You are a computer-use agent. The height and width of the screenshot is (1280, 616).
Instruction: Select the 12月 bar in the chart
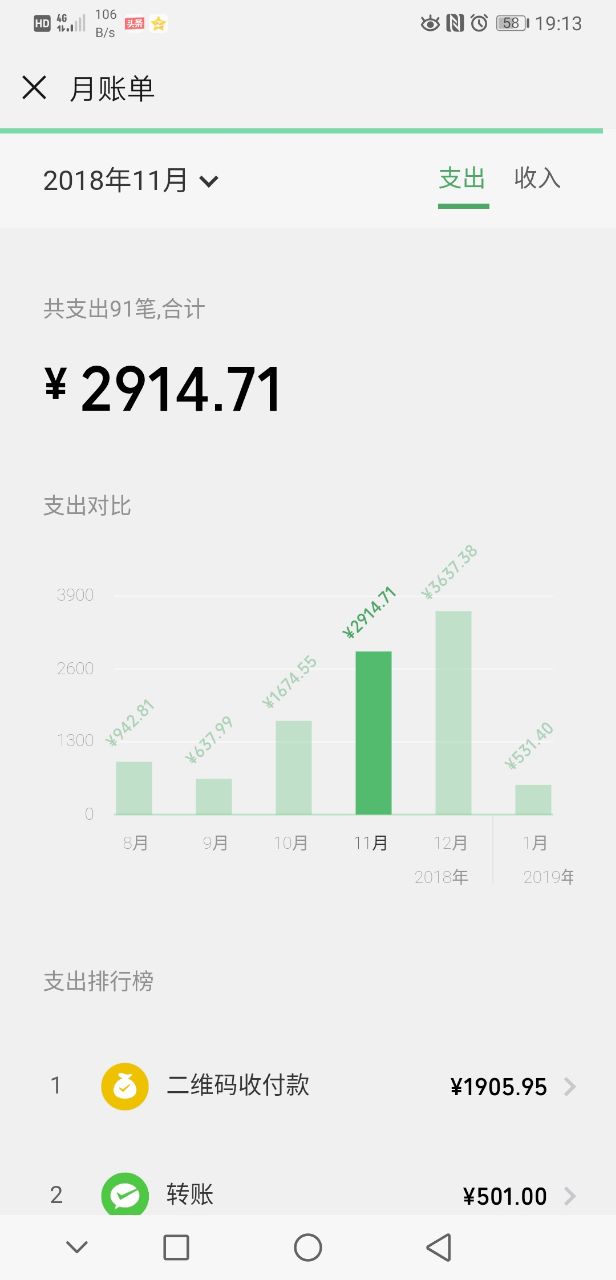[453, 712]
